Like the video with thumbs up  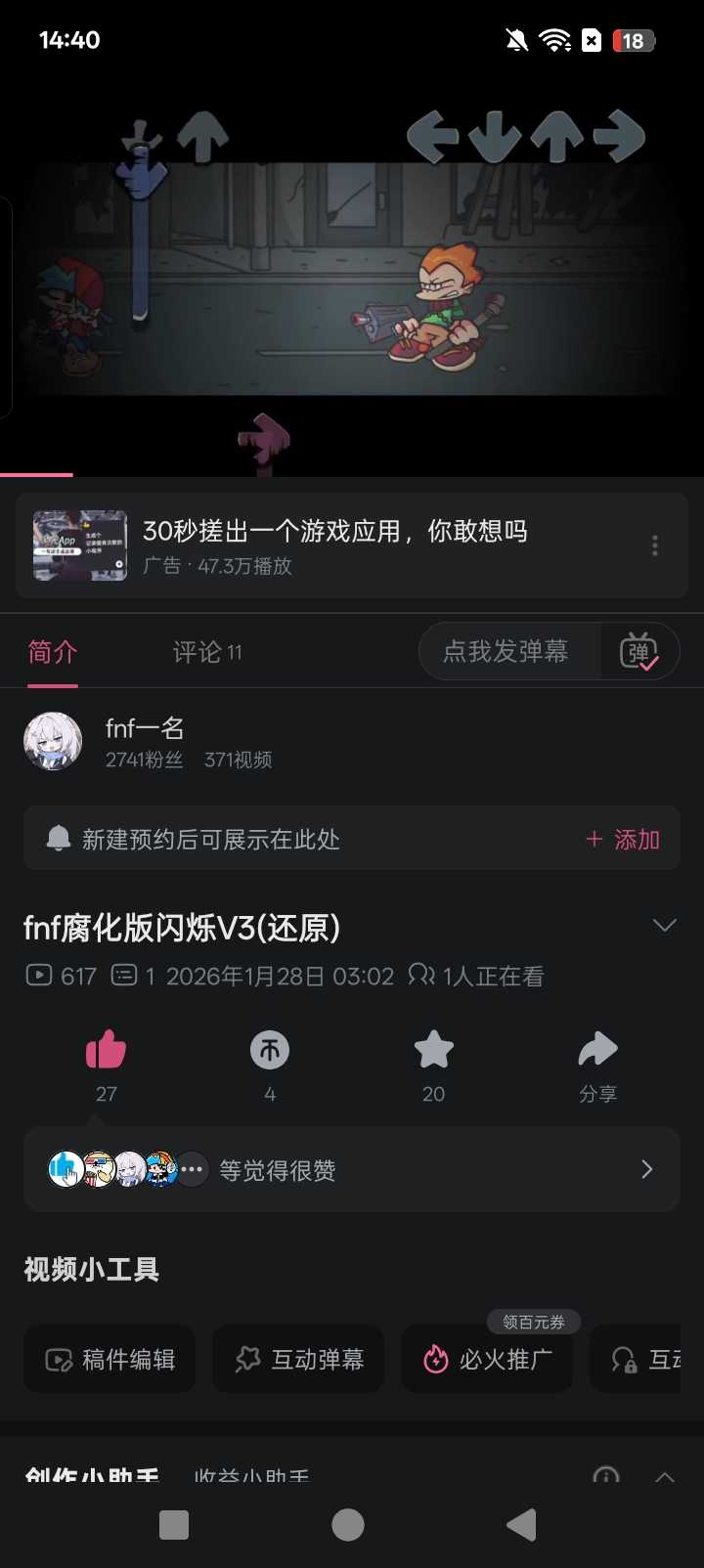click(x=106, y=1051)
